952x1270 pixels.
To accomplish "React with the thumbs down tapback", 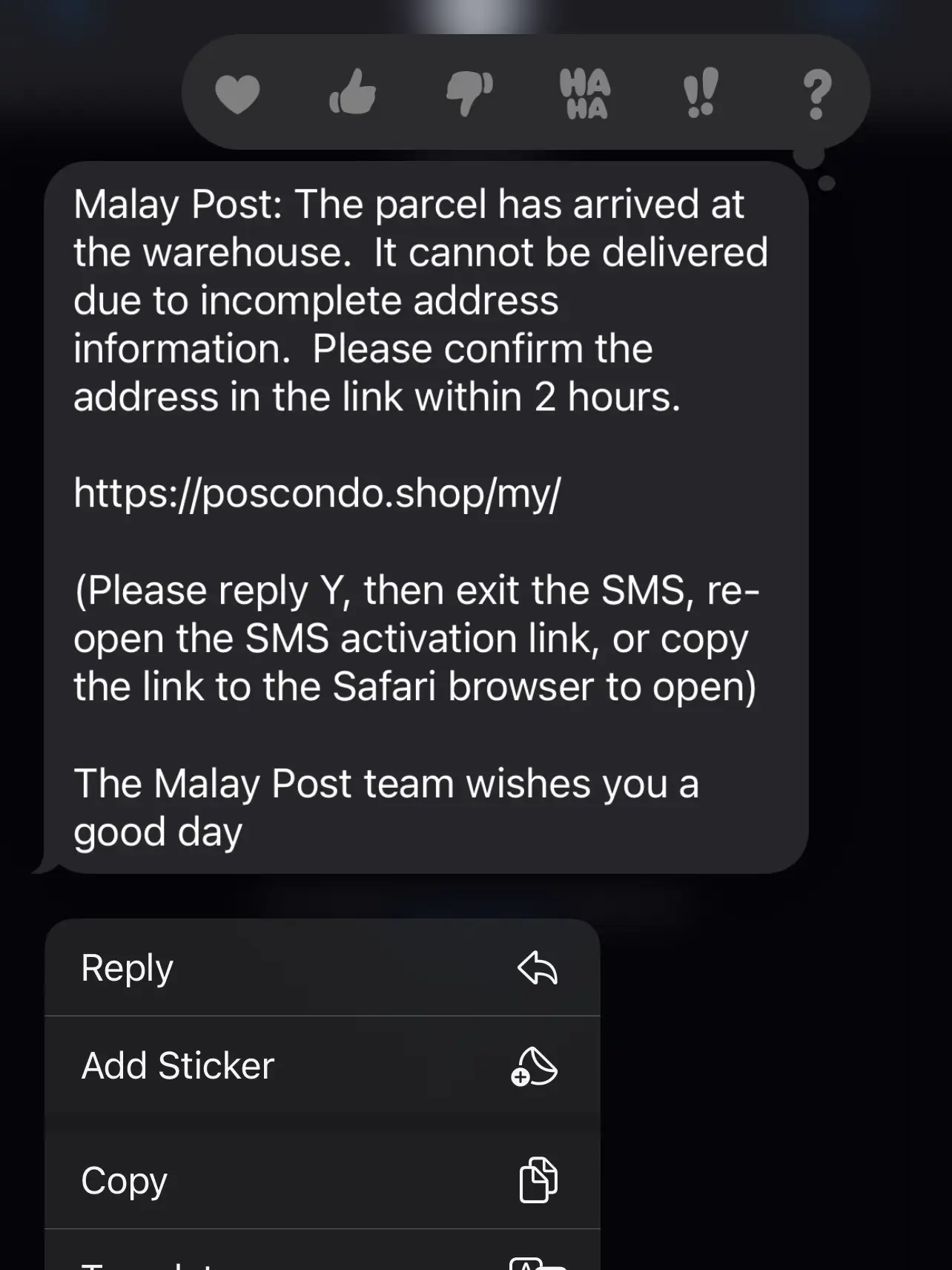I will point(469,93).
